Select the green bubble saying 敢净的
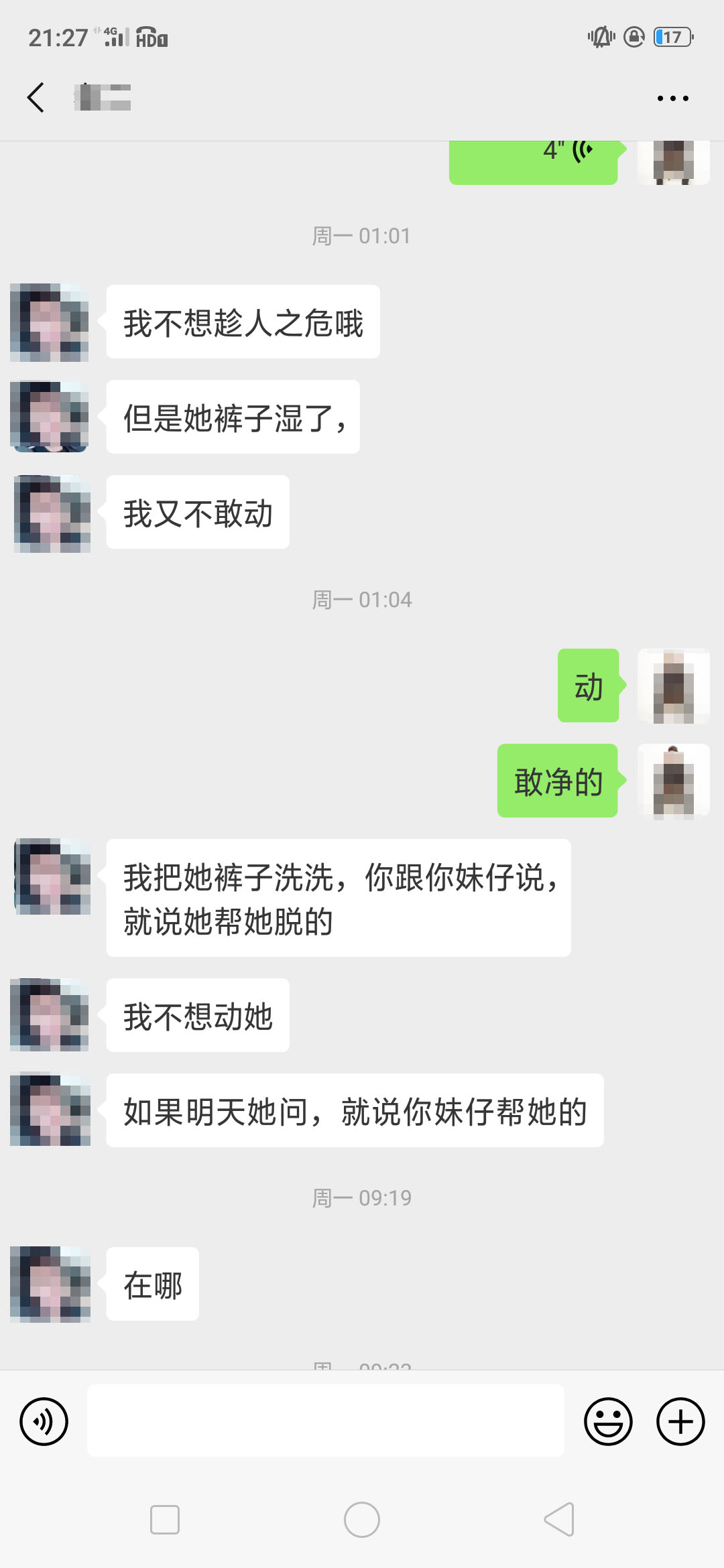Viewport: 724px width, 1568px height. point(558,781)
